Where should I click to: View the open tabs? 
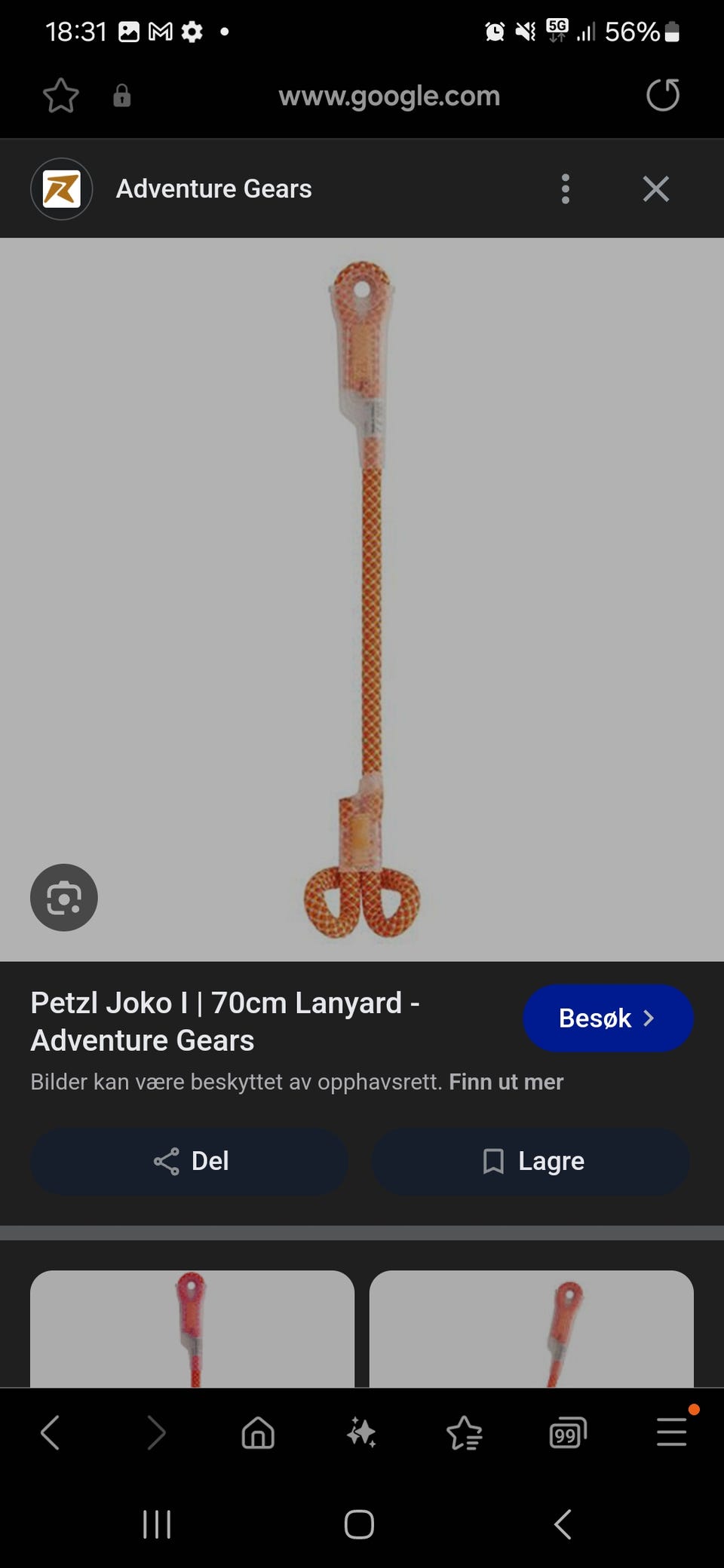pyautogui.click(x=568, y=1432)
